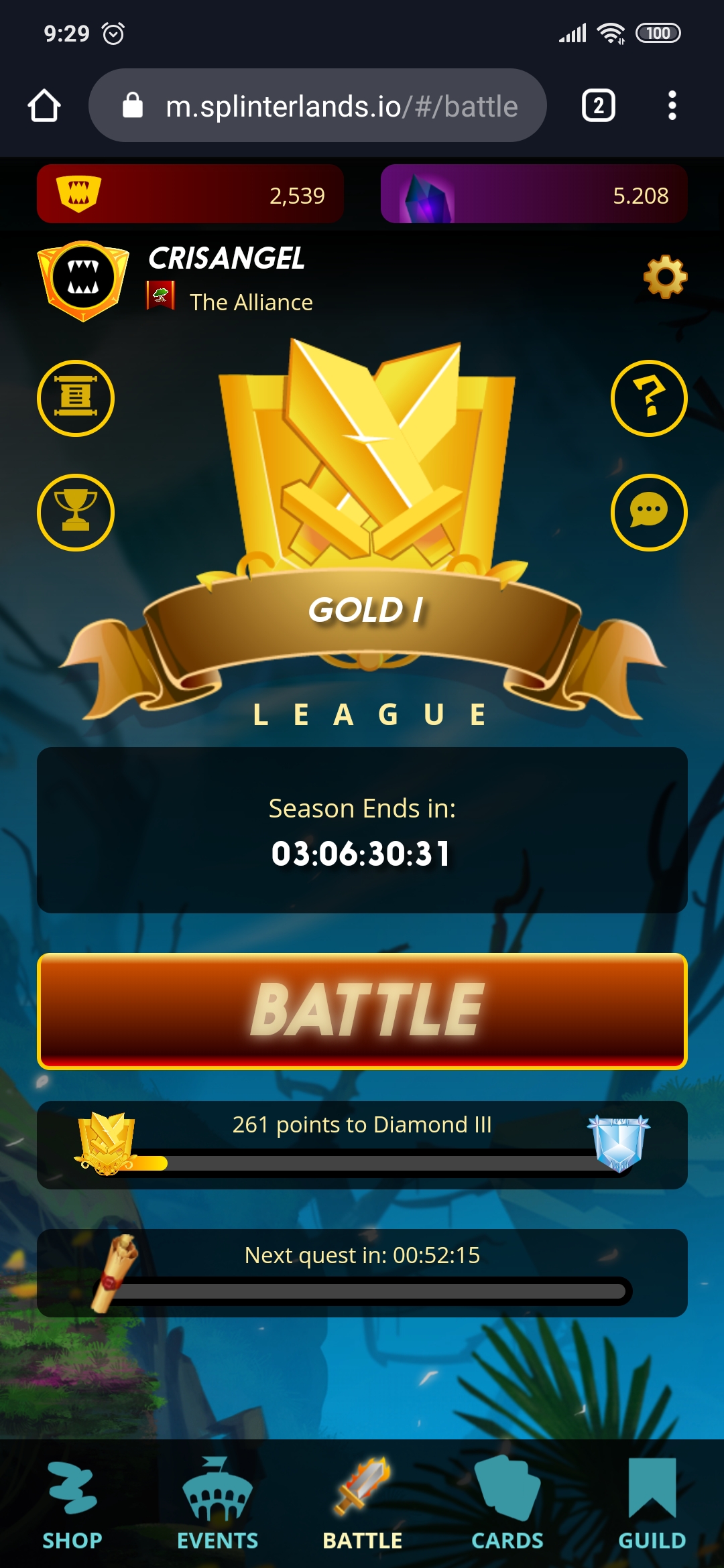Start a ranked match with the BATTLE button

point(362,1010)
